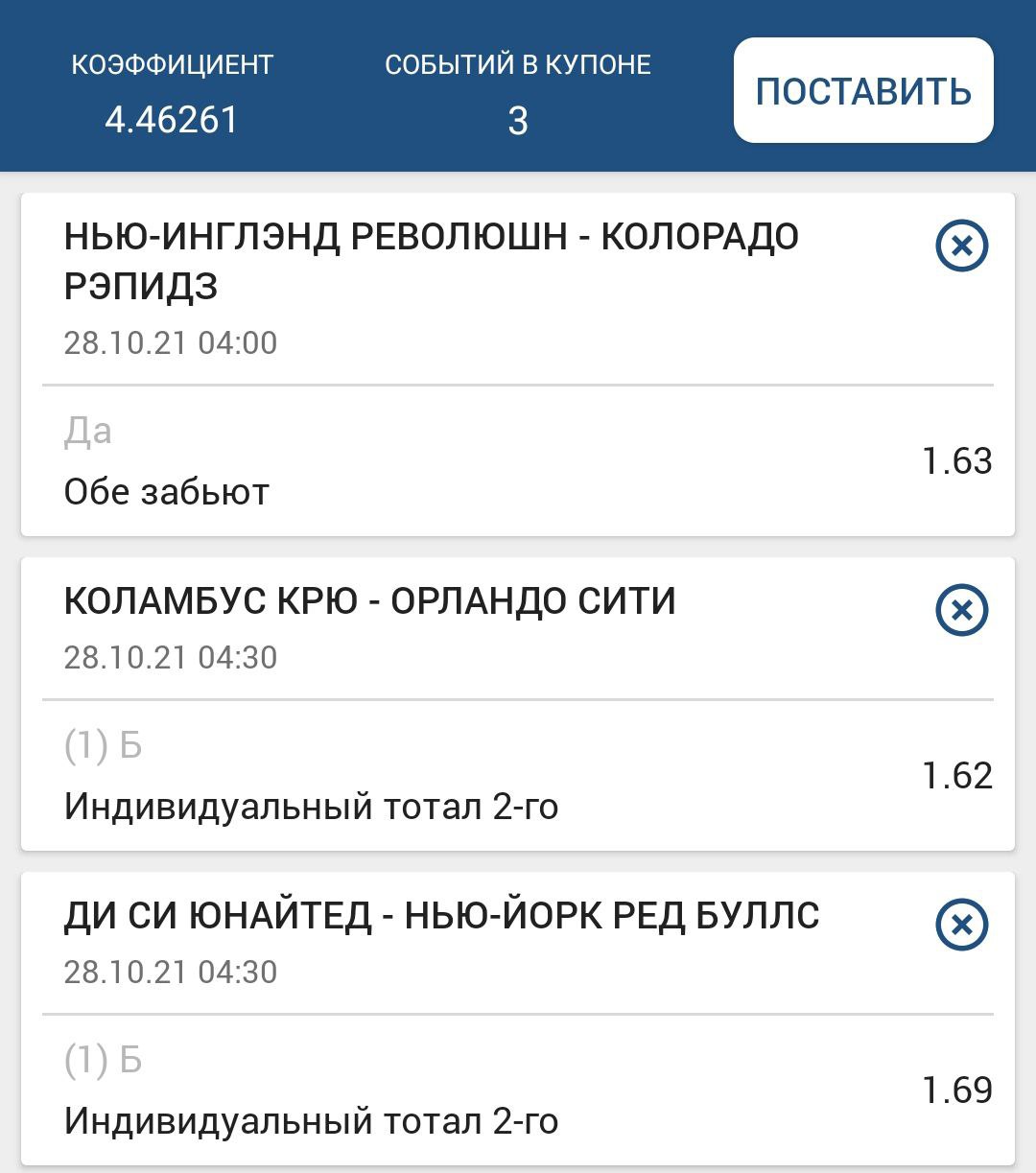Tap the ПОСТАВИТЬ button to place the bet
The image size is (1036, 1173).
tap(863, 91)
